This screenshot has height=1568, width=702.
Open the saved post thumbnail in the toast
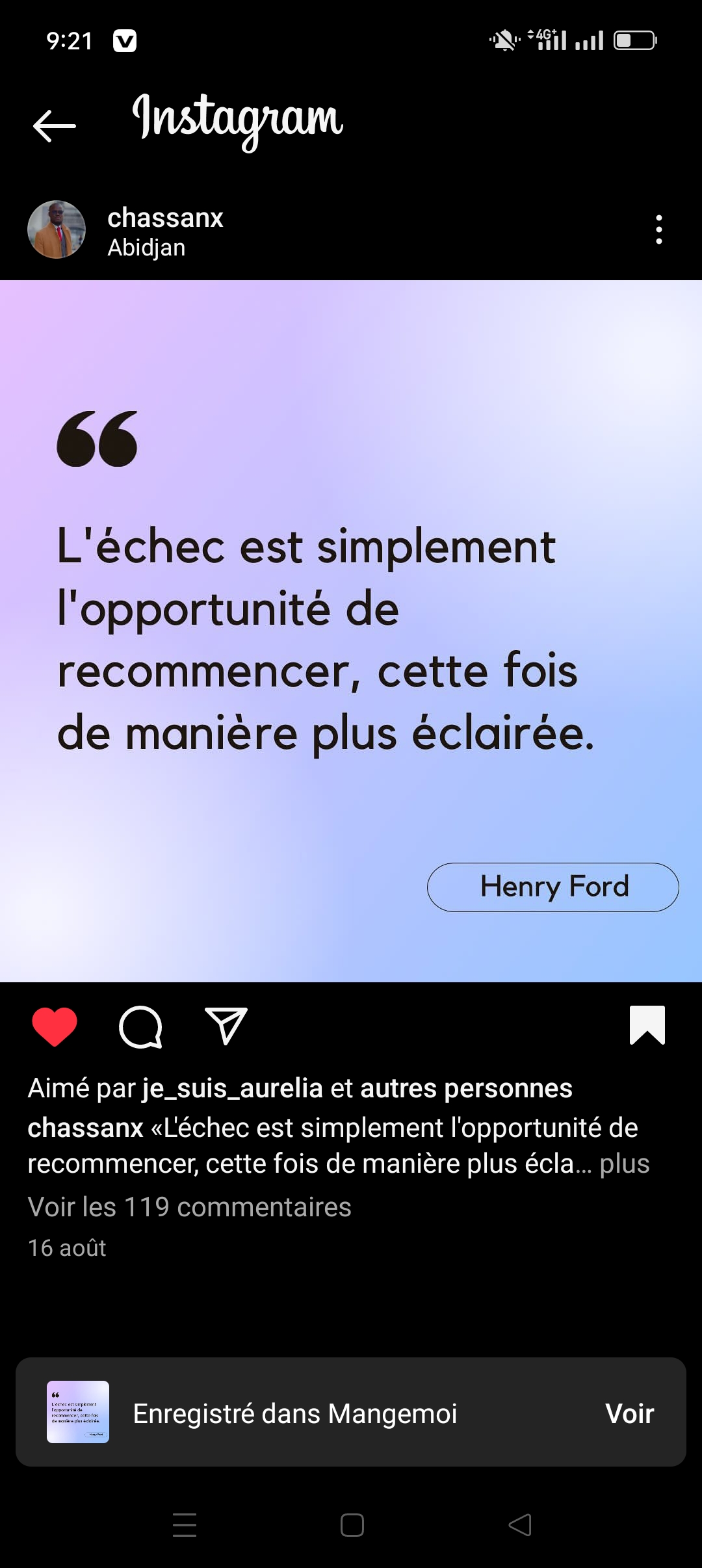(78, 1412)
